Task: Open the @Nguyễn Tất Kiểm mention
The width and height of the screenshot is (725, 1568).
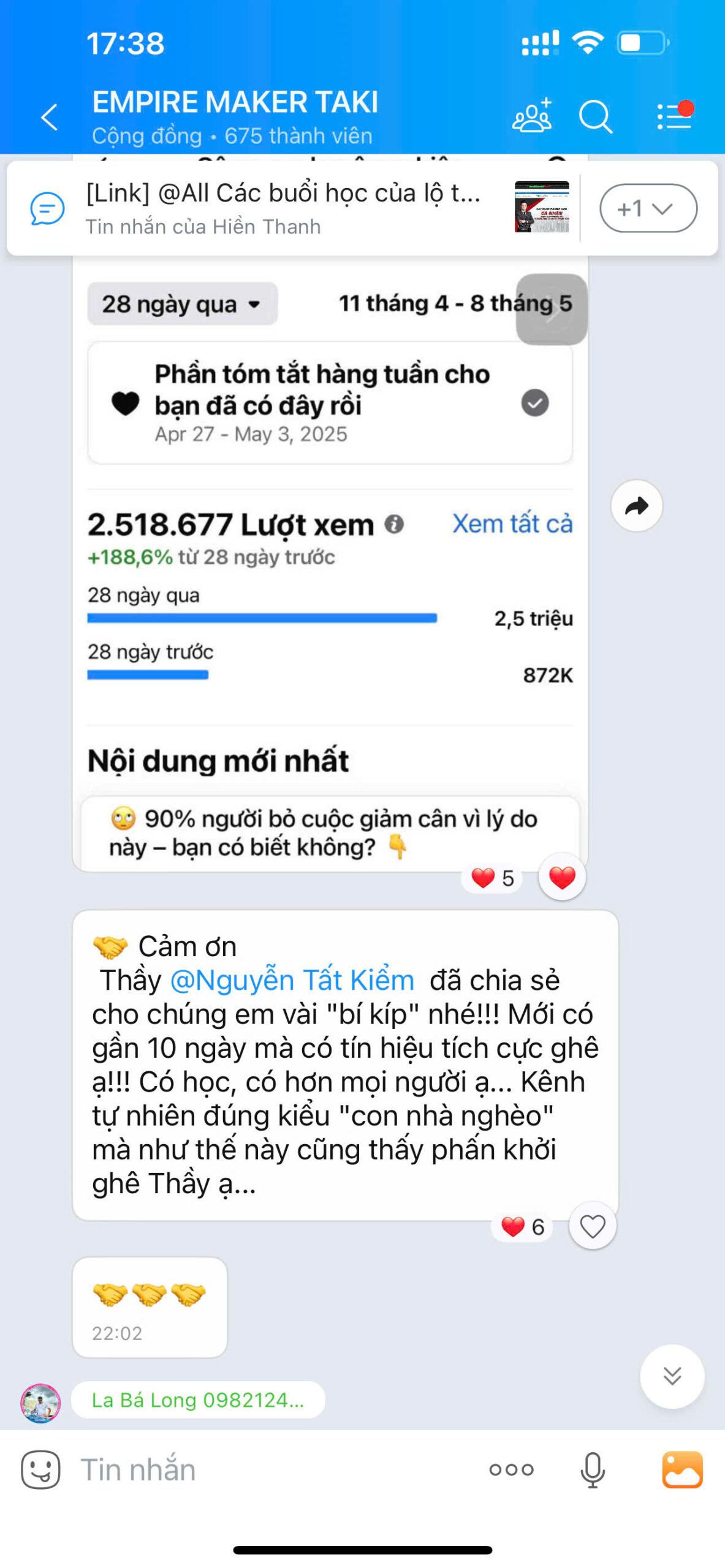Action: pos(292,980)
